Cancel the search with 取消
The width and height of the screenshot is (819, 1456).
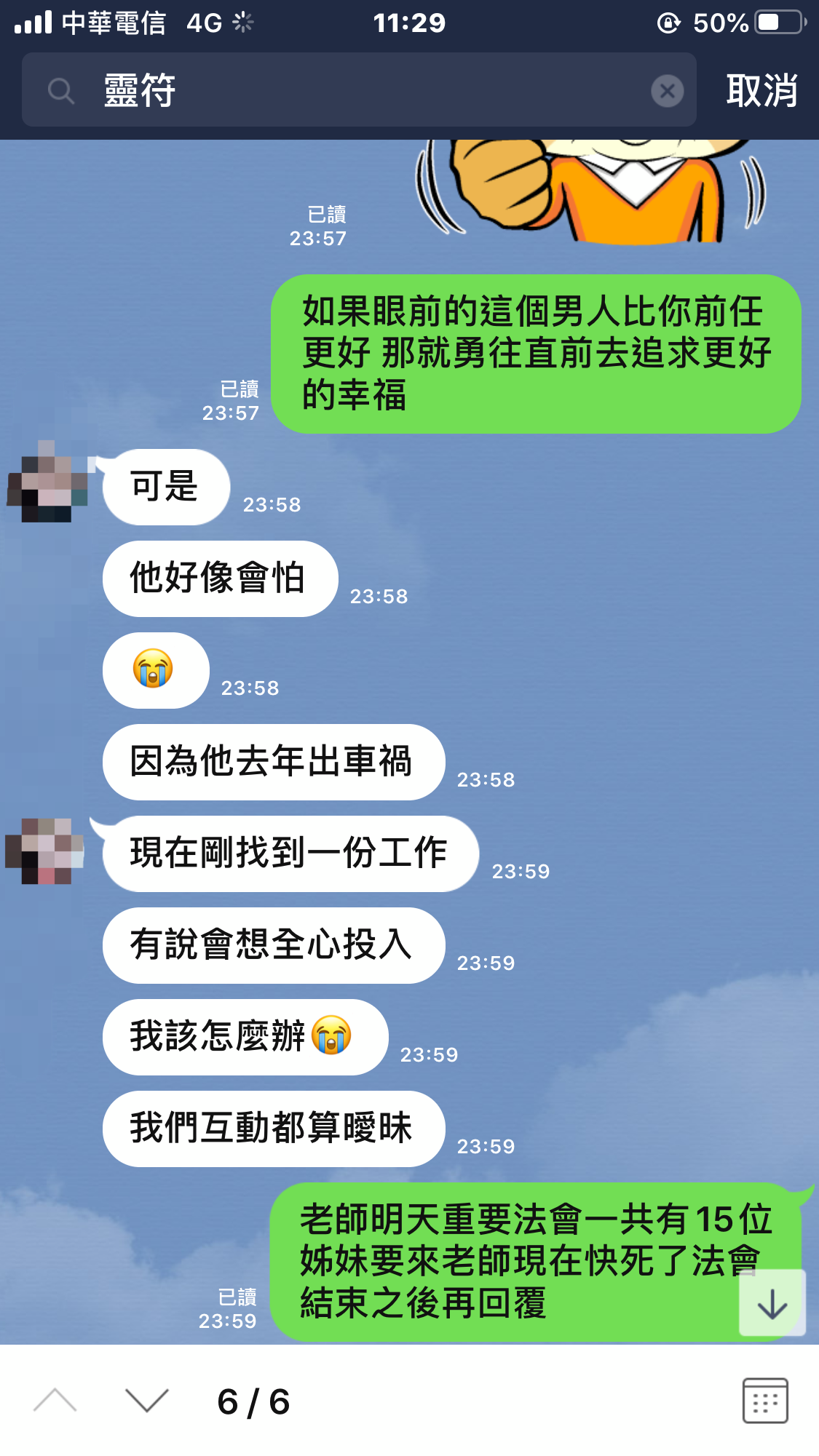761,91
